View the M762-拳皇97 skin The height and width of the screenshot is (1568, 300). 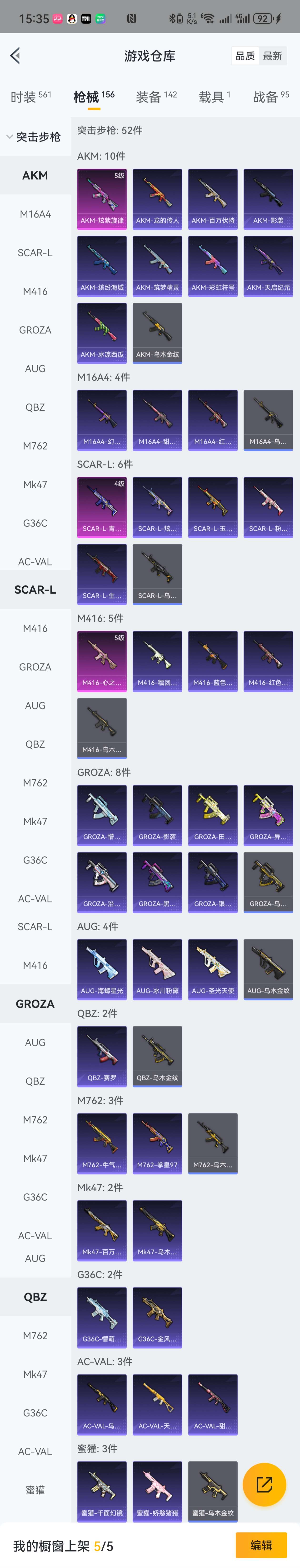[157, 1143]
